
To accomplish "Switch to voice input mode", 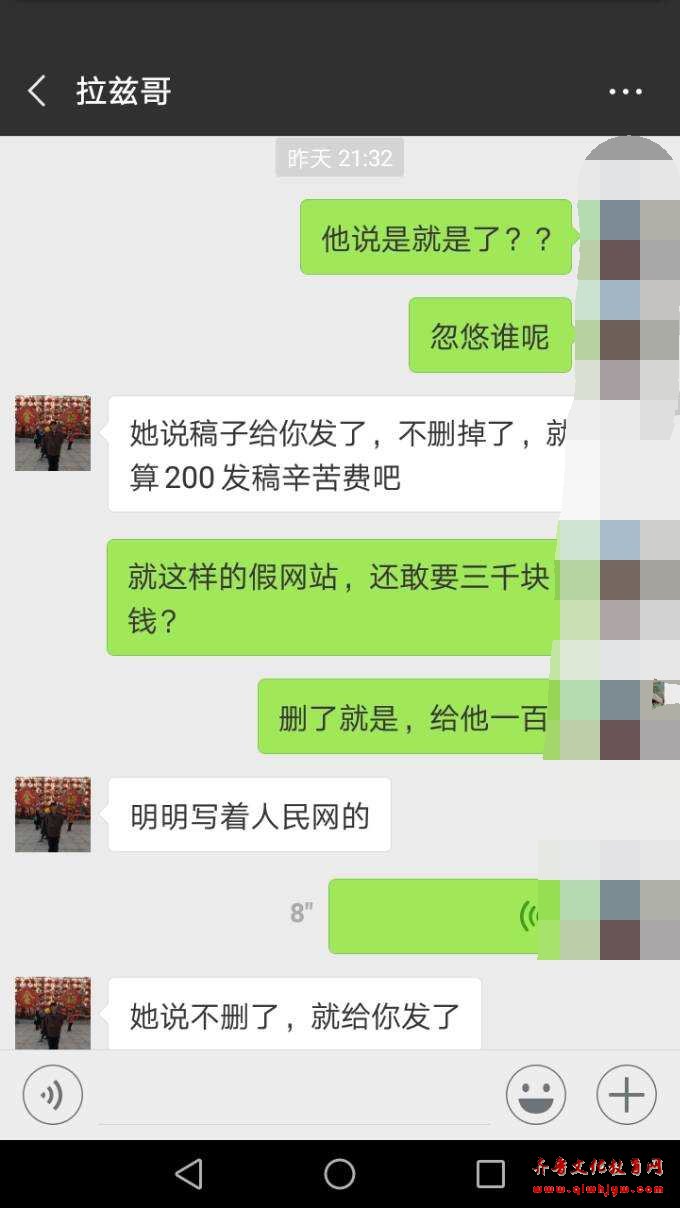I will pyautogui.click(x=52, y=1095).
